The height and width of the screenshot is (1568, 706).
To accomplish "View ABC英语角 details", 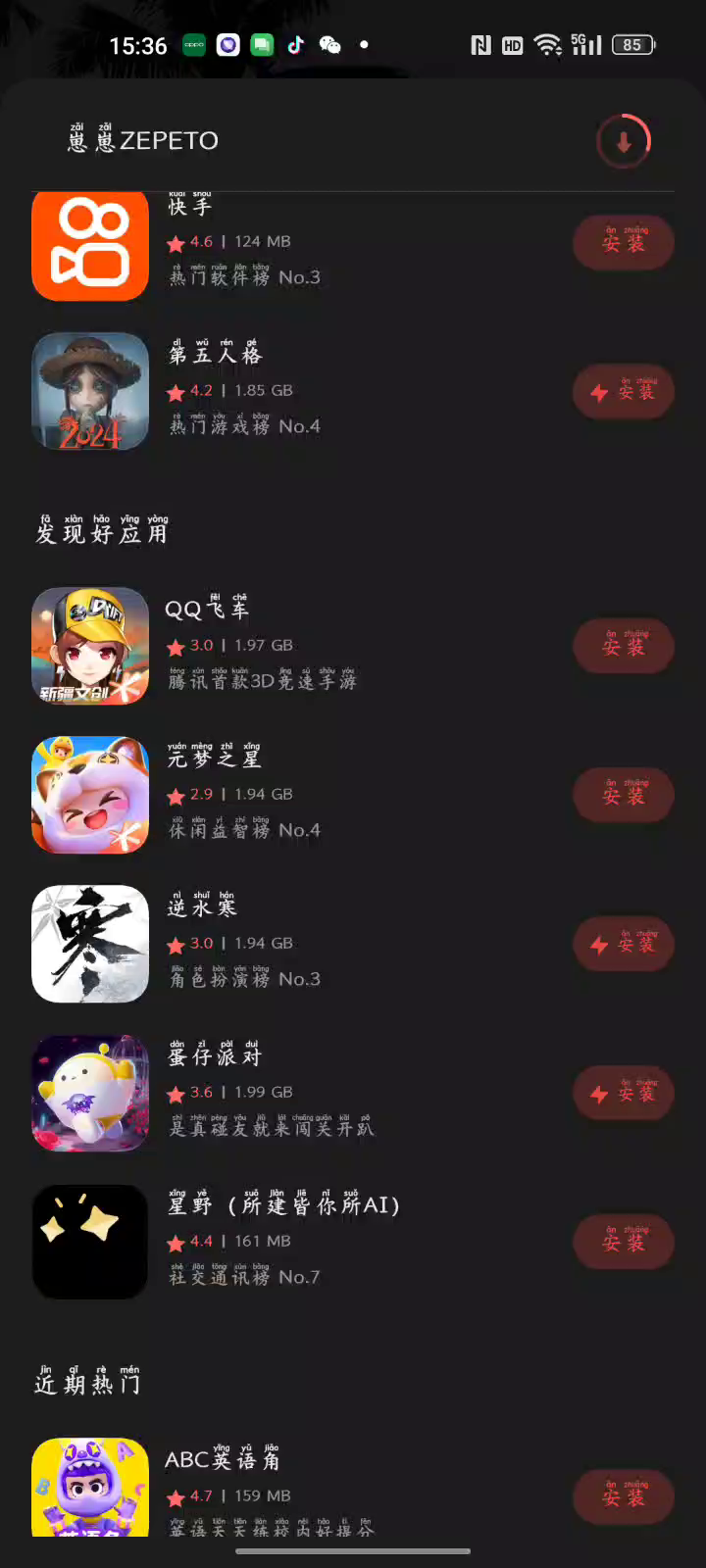I will (90, 1487).
